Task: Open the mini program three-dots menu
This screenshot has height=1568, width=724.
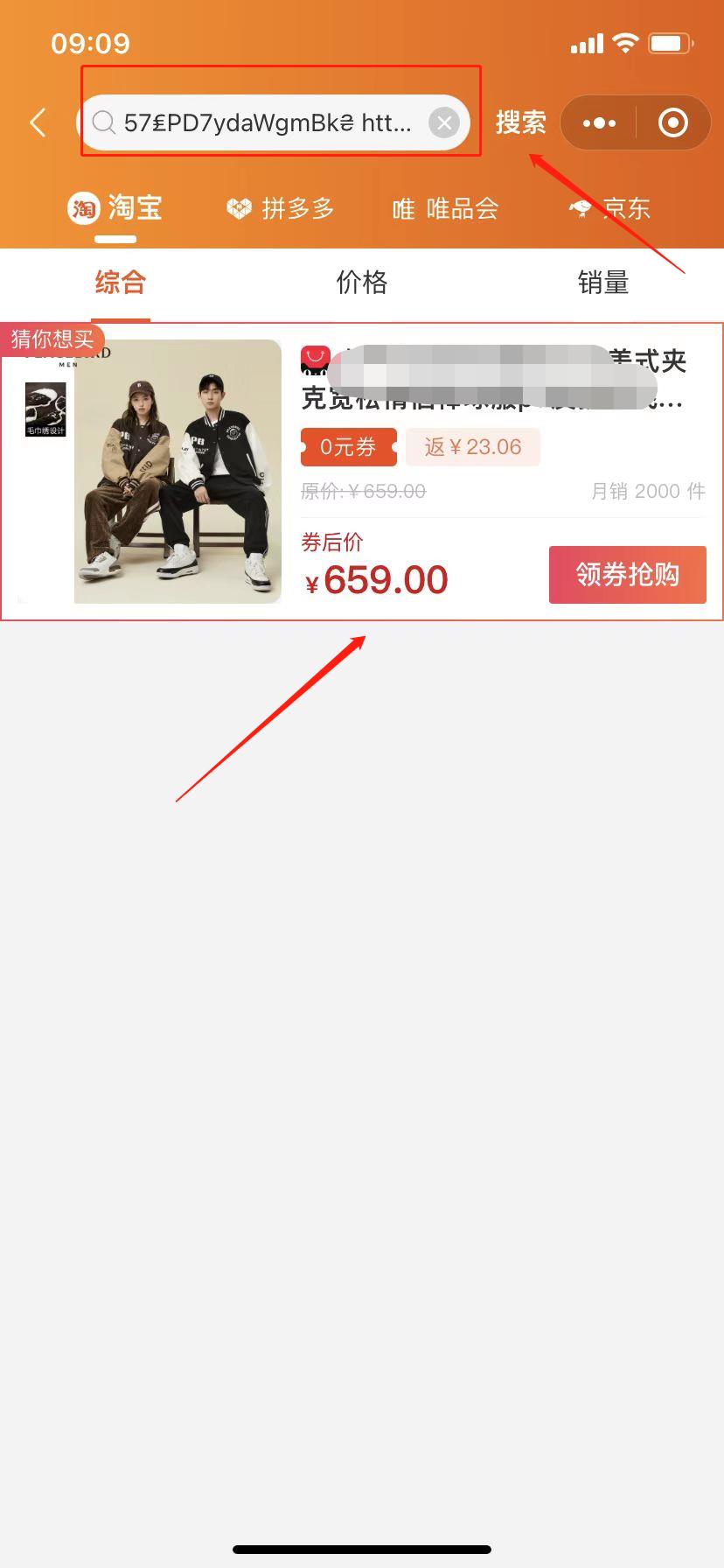Action: [x=599, y=122]
